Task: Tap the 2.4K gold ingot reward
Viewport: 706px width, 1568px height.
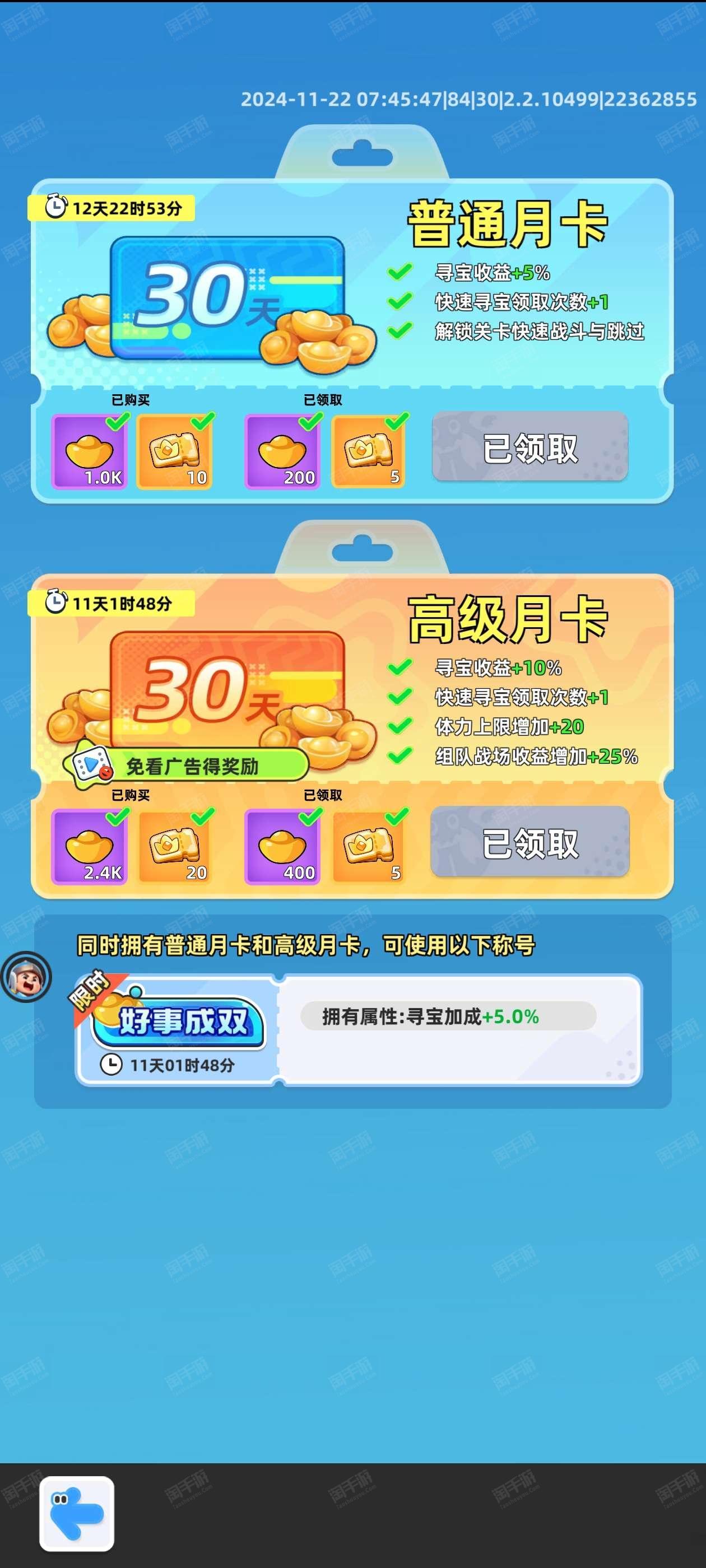Action: 90,847
